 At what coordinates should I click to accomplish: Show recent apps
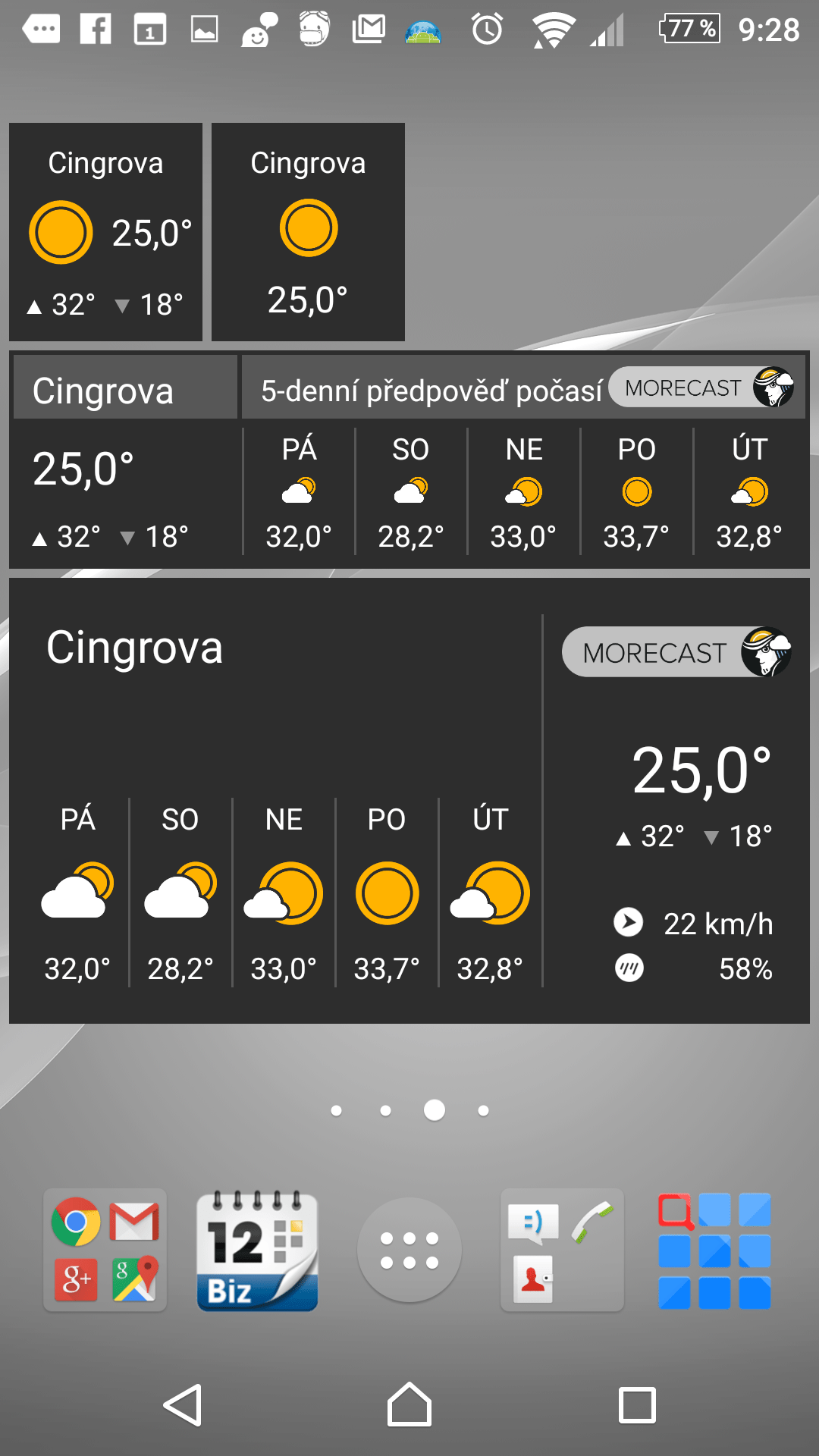click(637, 1405)
